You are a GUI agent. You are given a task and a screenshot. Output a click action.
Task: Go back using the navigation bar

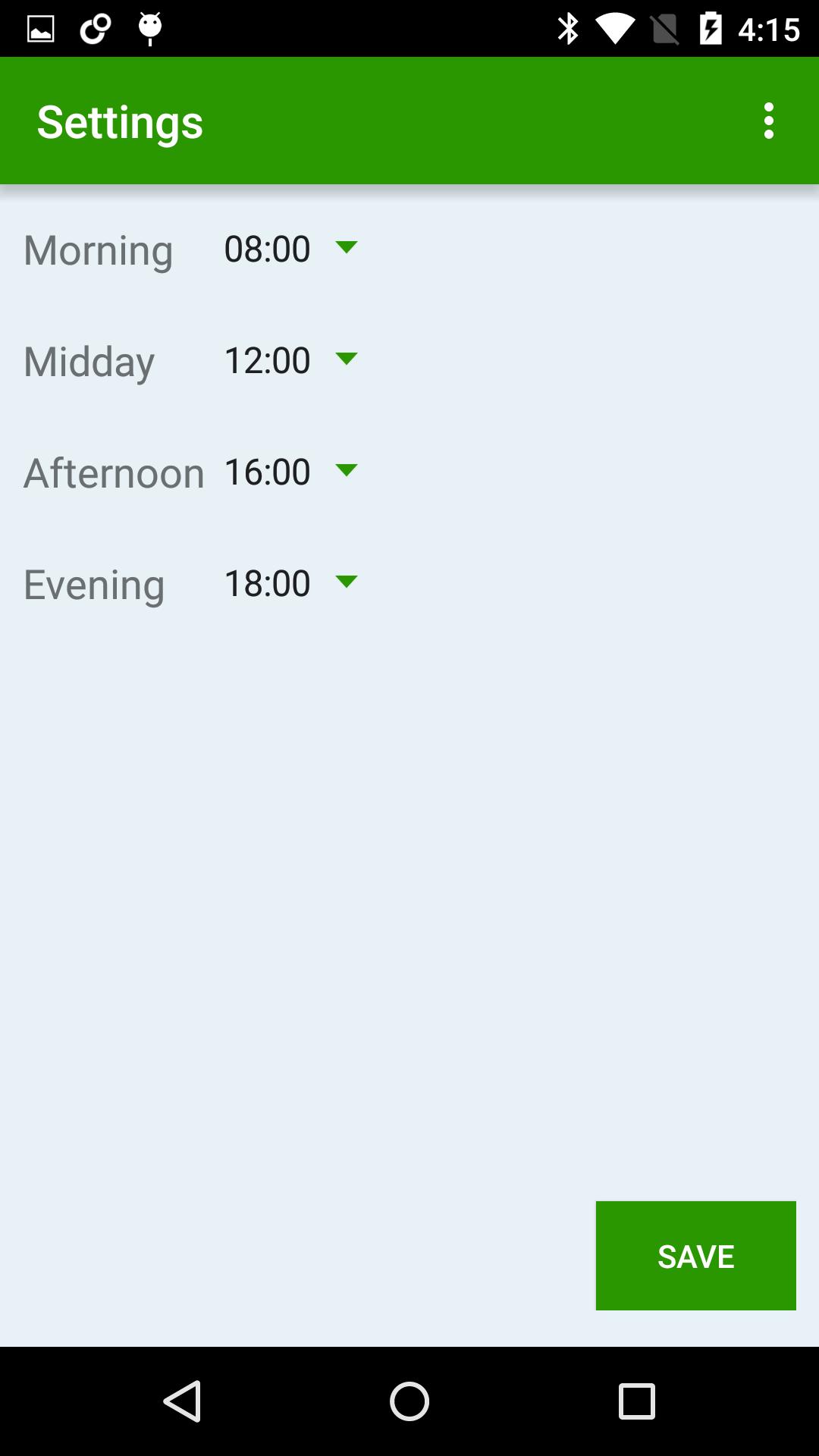(x=182, y=1401)
